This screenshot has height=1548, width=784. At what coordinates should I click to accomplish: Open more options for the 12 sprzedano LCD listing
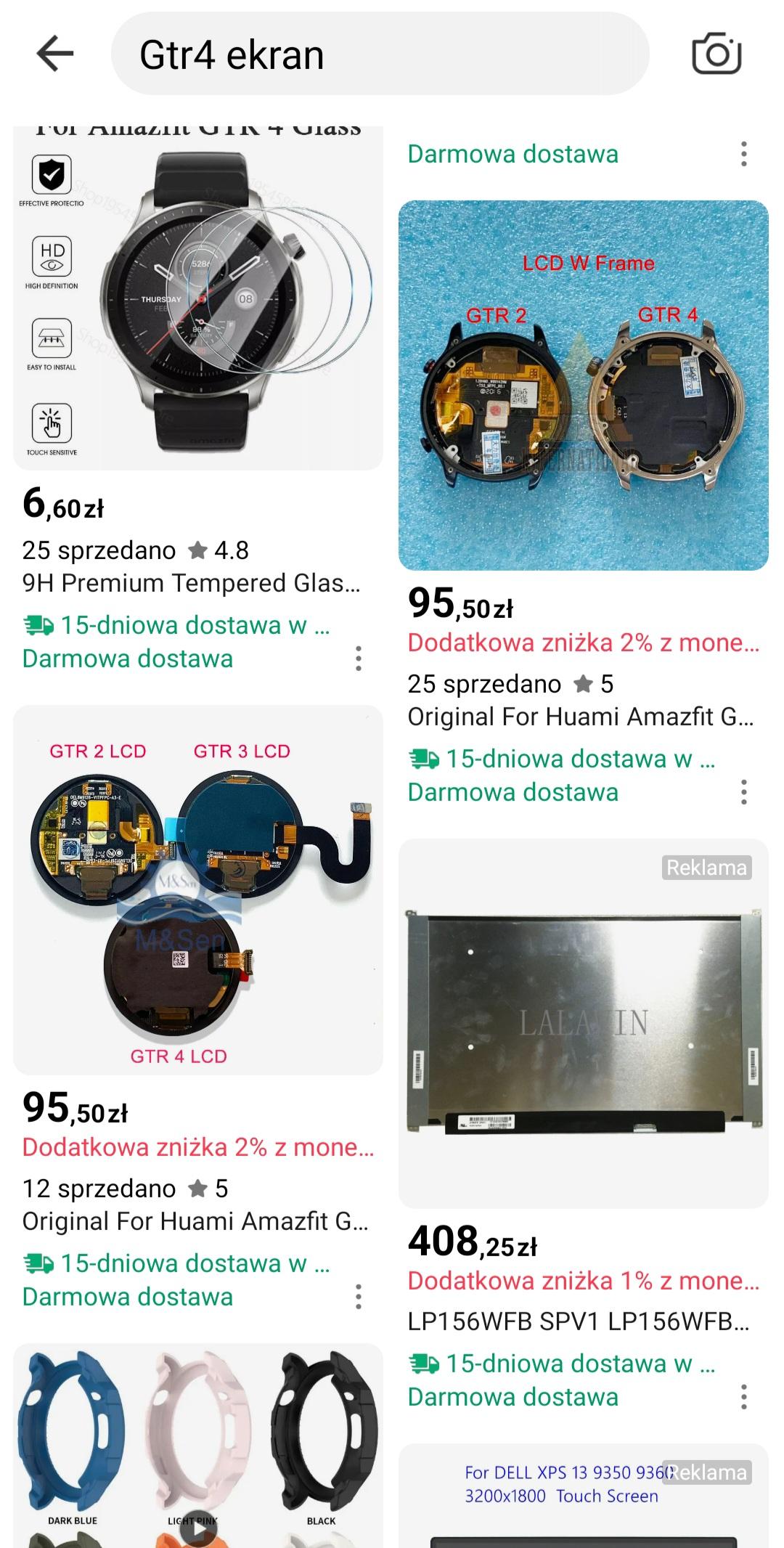[x=359, y=1297]
